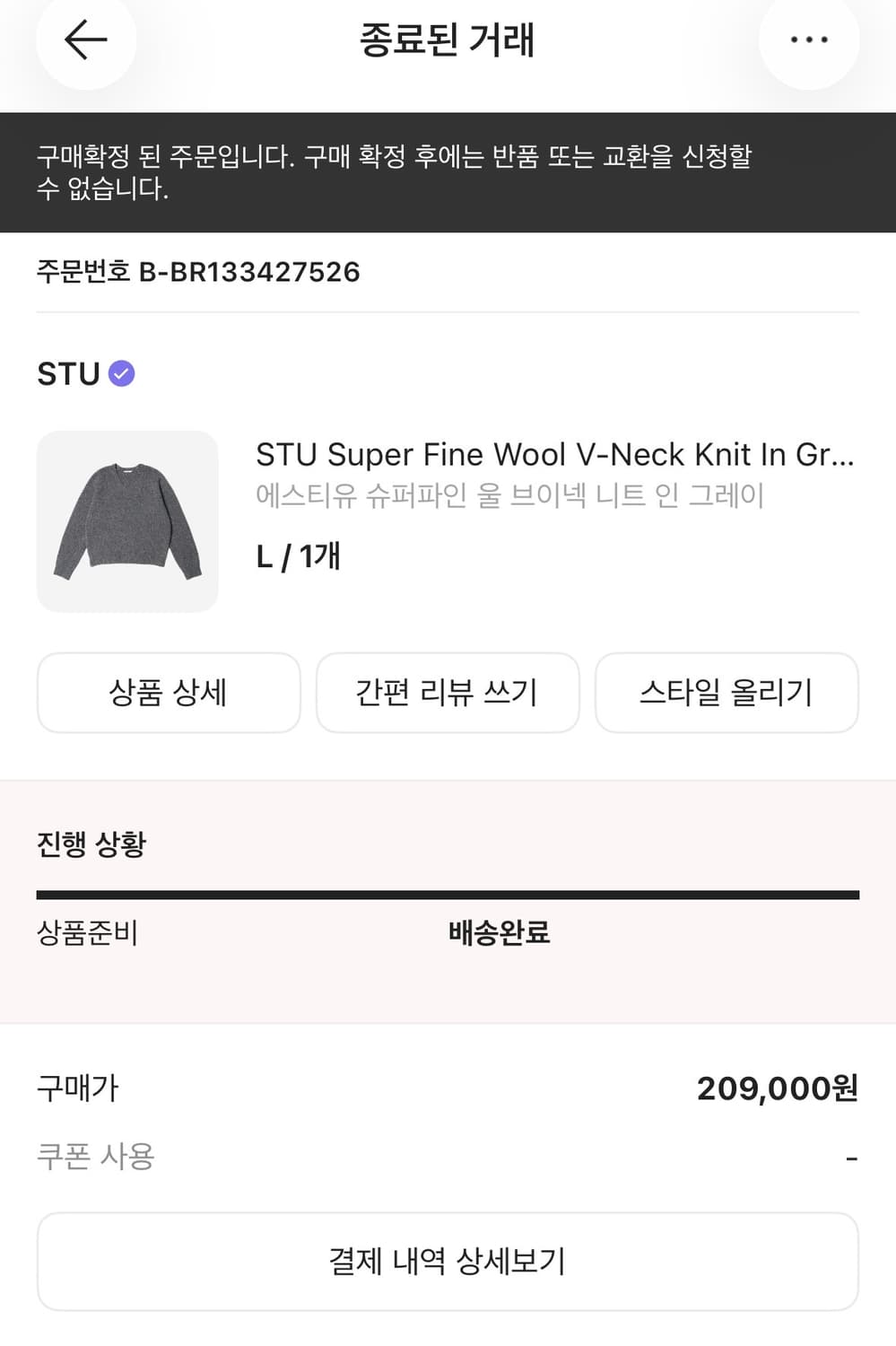The width and height of the screenshot is (896, 1346).
Task: Open the more options ellipsis menu
Action: coord(808,40)
